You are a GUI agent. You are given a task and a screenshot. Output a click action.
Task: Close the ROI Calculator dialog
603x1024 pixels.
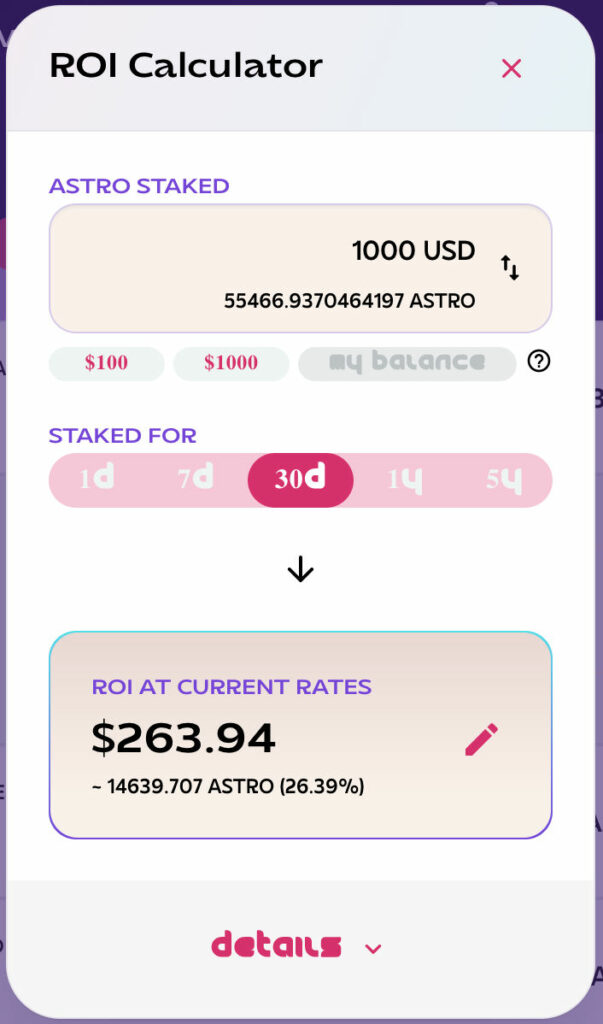(511, 68)
